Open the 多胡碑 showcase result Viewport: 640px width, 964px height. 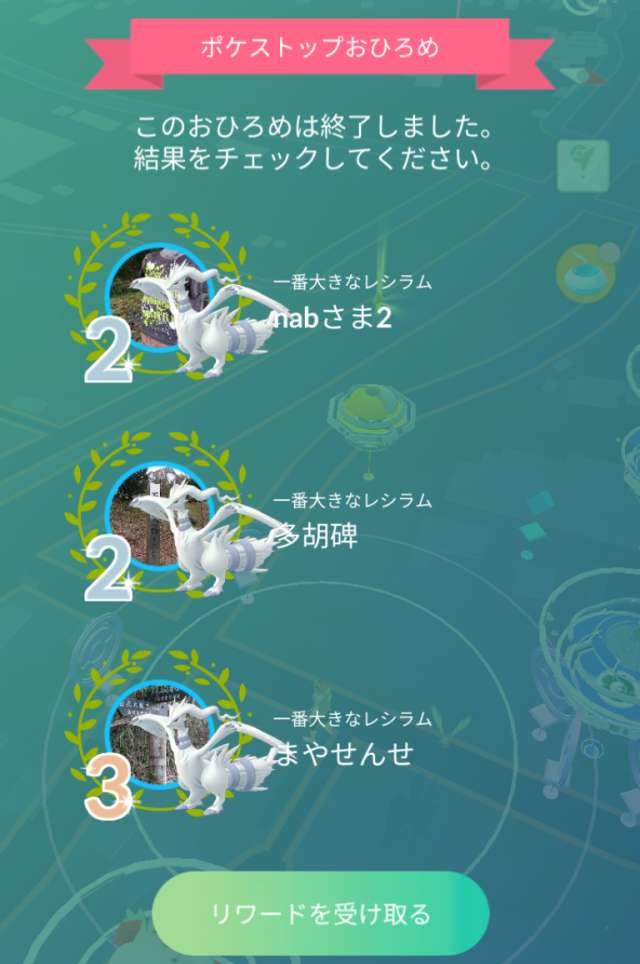point(315,536)
